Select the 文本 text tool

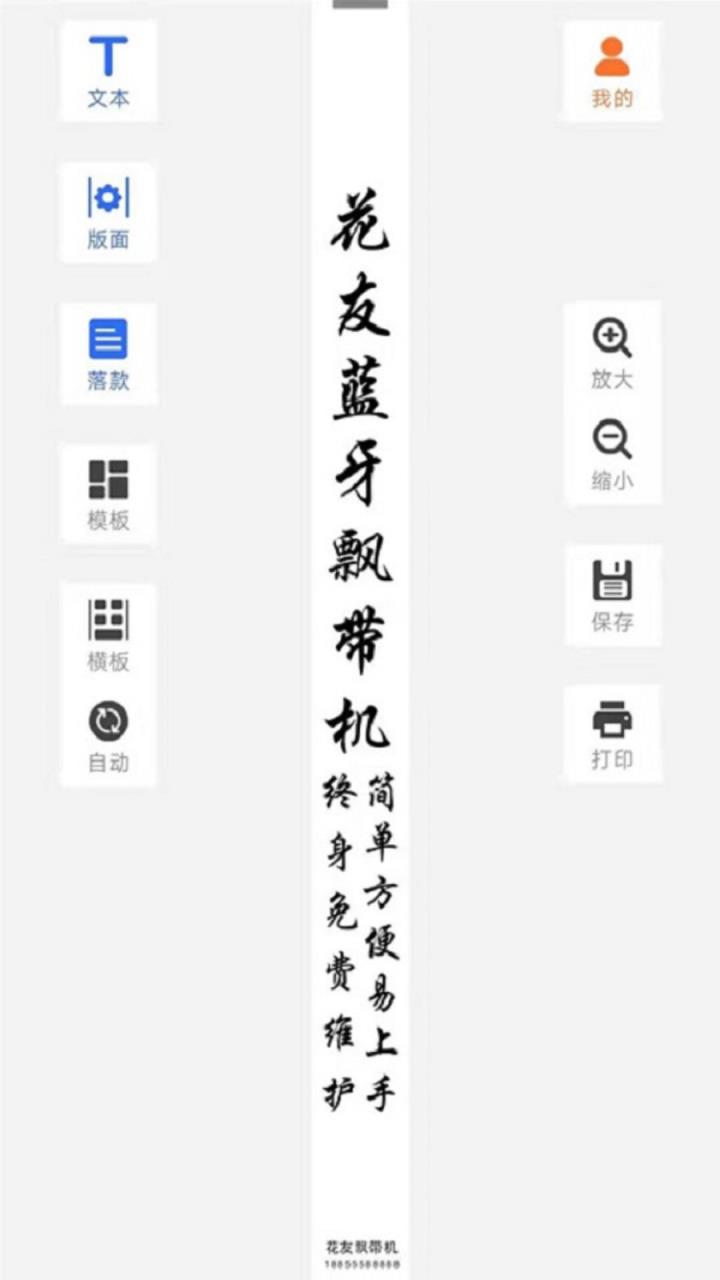(x=107, y=70)
